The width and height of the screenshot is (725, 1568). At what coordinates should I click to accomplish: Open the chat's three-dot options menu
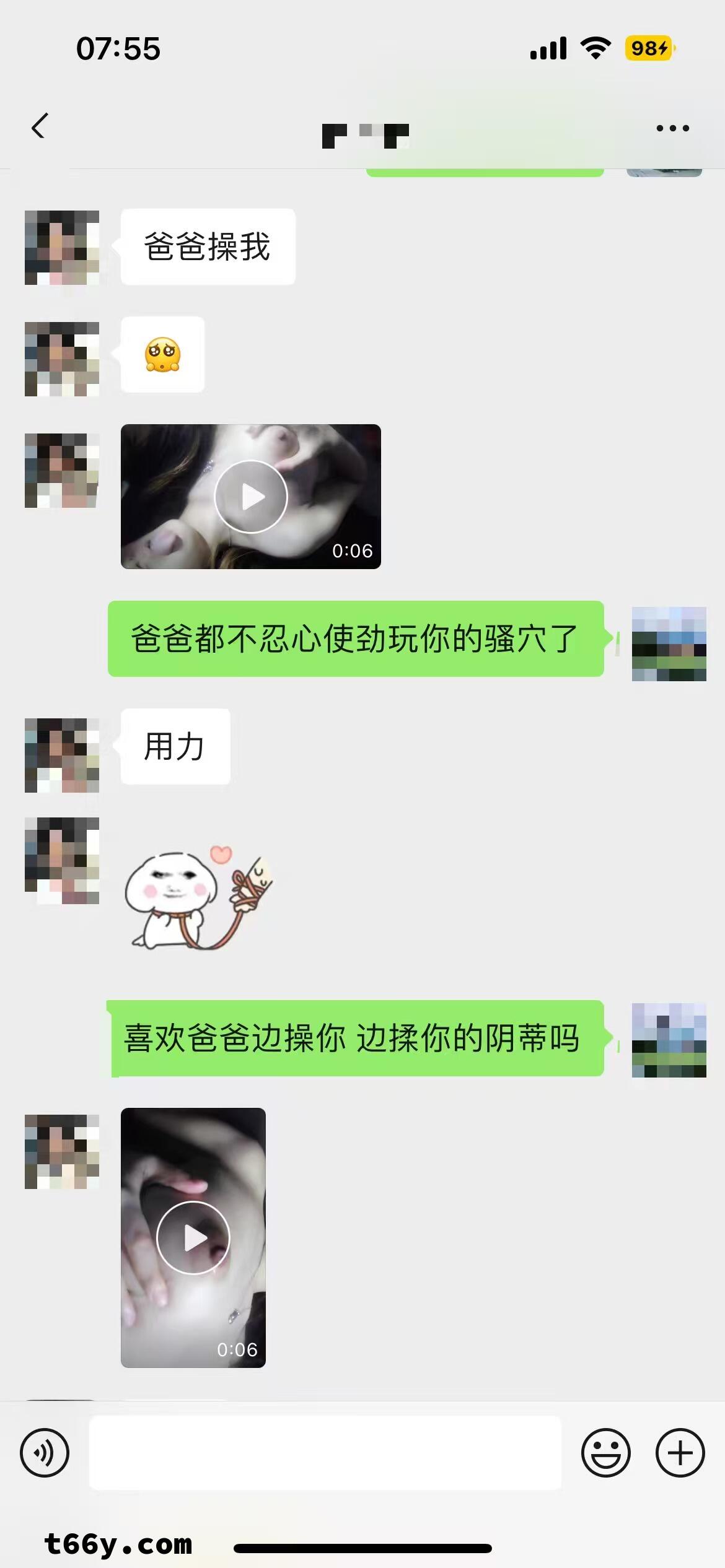point(672,128)
